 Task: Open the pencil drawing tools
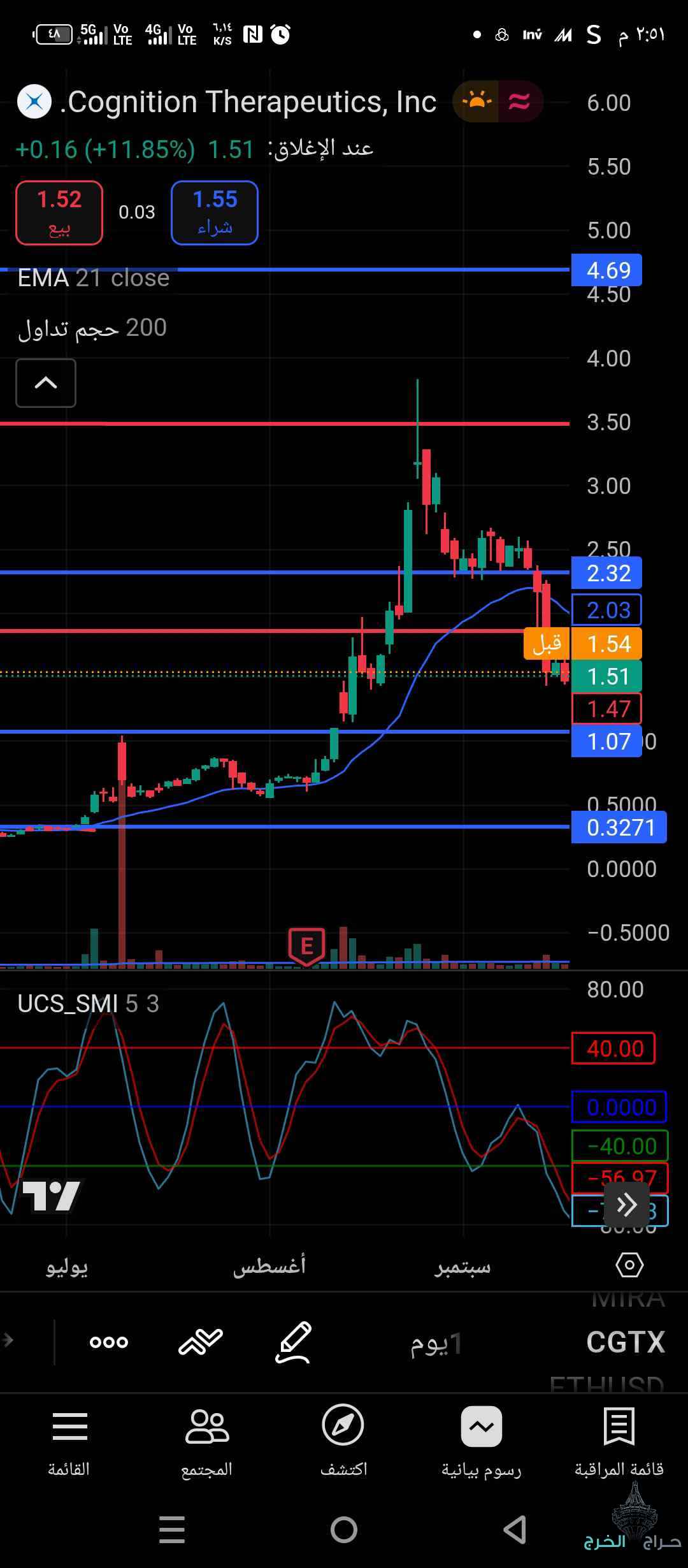pyautogui.click(x=294, y=1342)
